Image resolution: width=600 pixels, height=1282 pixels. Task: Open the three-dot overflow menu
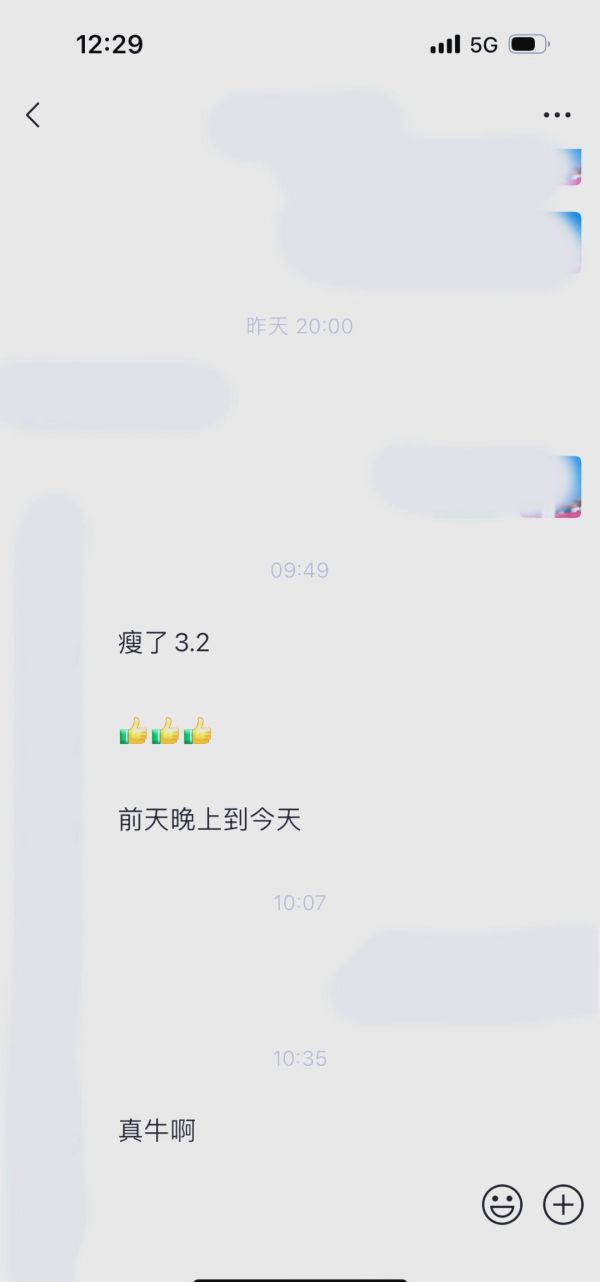[557, 115]
